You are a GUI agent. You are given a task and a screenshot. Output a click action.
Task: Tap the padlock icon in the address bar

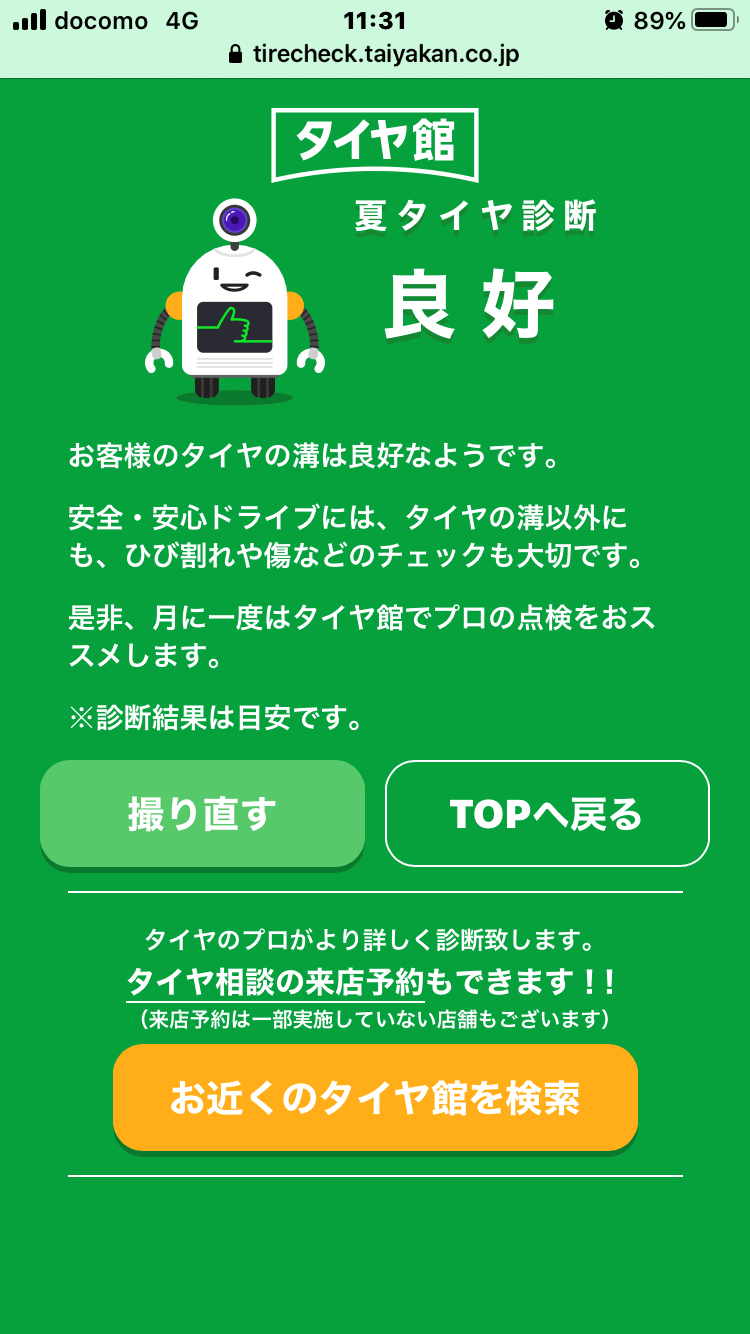tap(235, 55)
